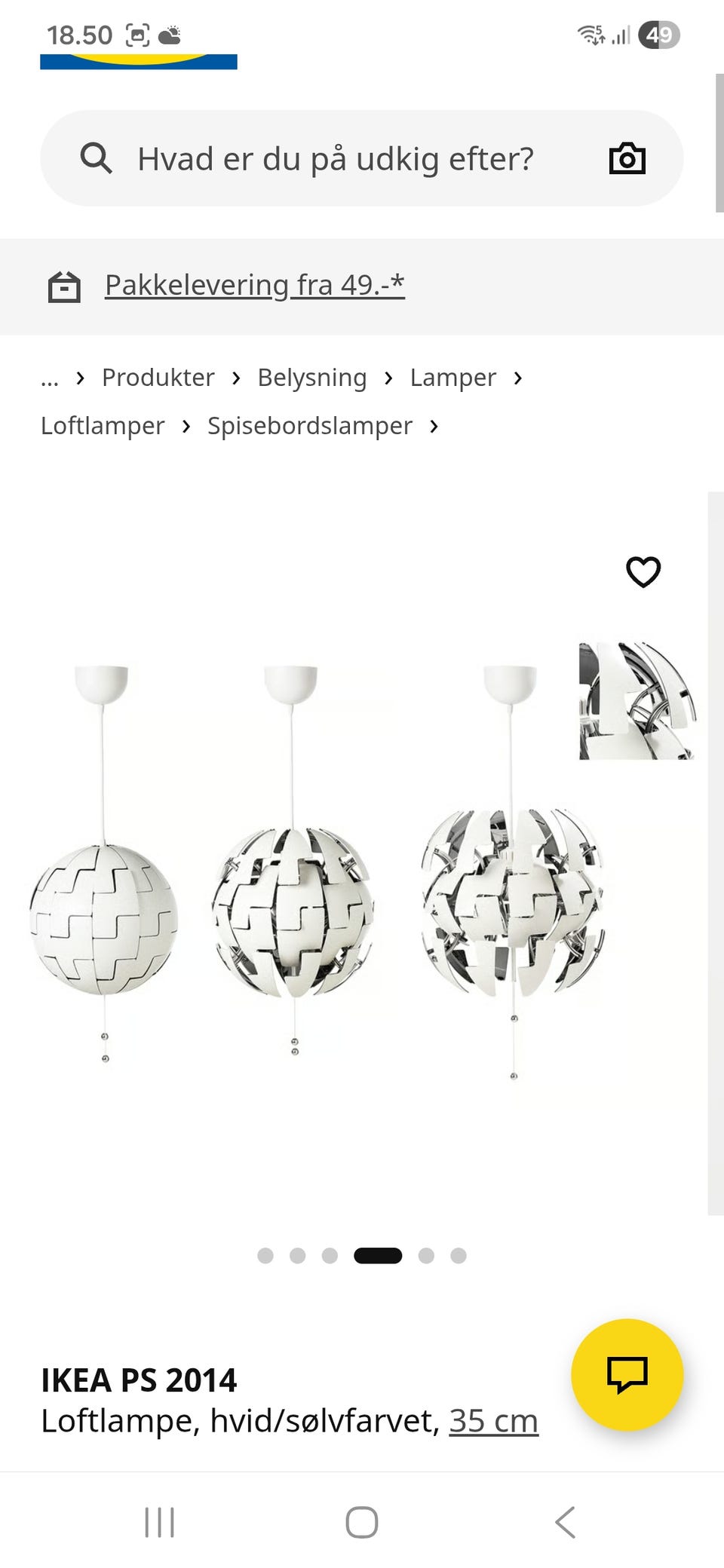Expand the truncated breadcrumb ellipsis
The image size is (724, 1568).
point(50,378)
